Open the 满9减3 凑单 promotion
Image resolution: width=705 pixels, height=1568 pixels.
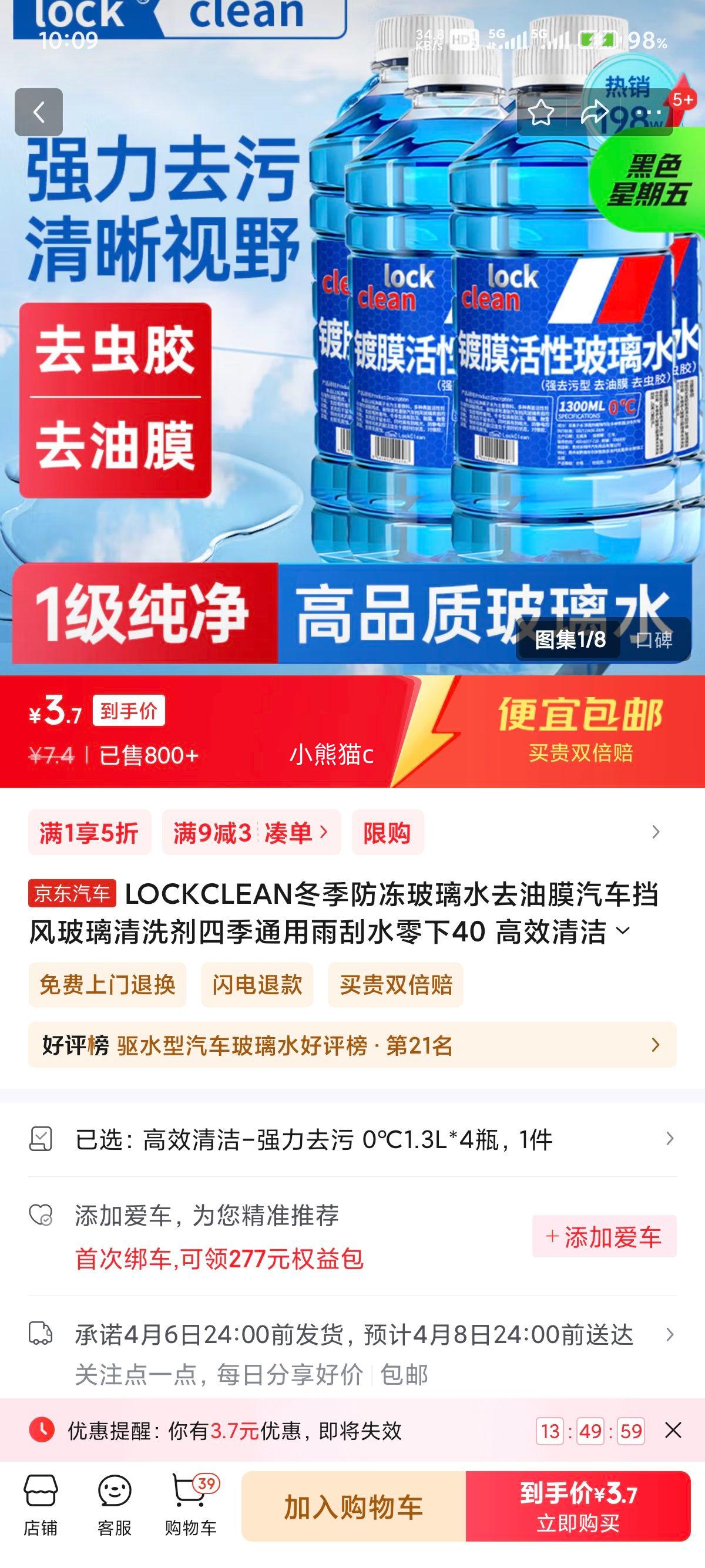point(251,832)
